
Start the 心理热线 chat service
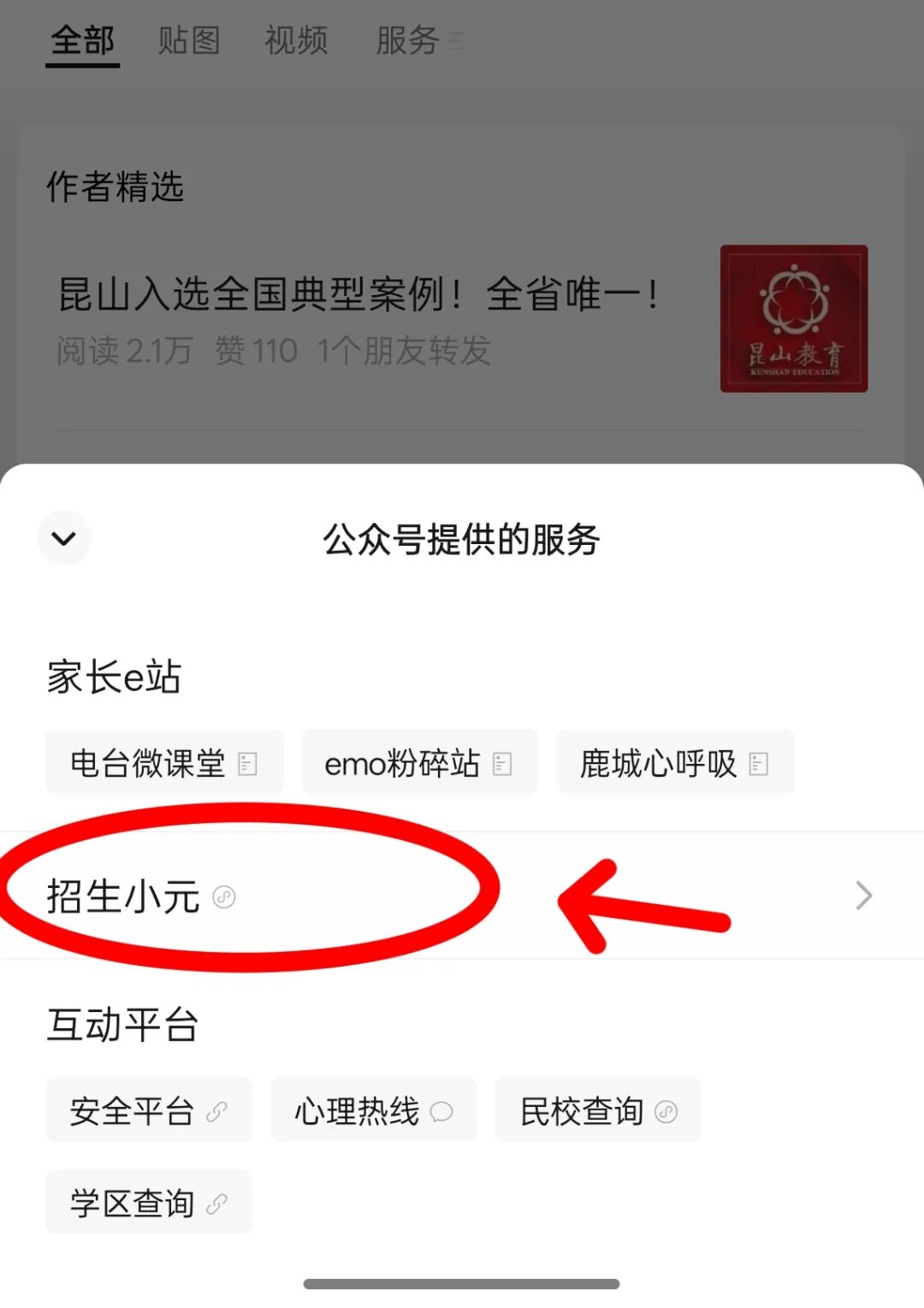click(373, 1110)
